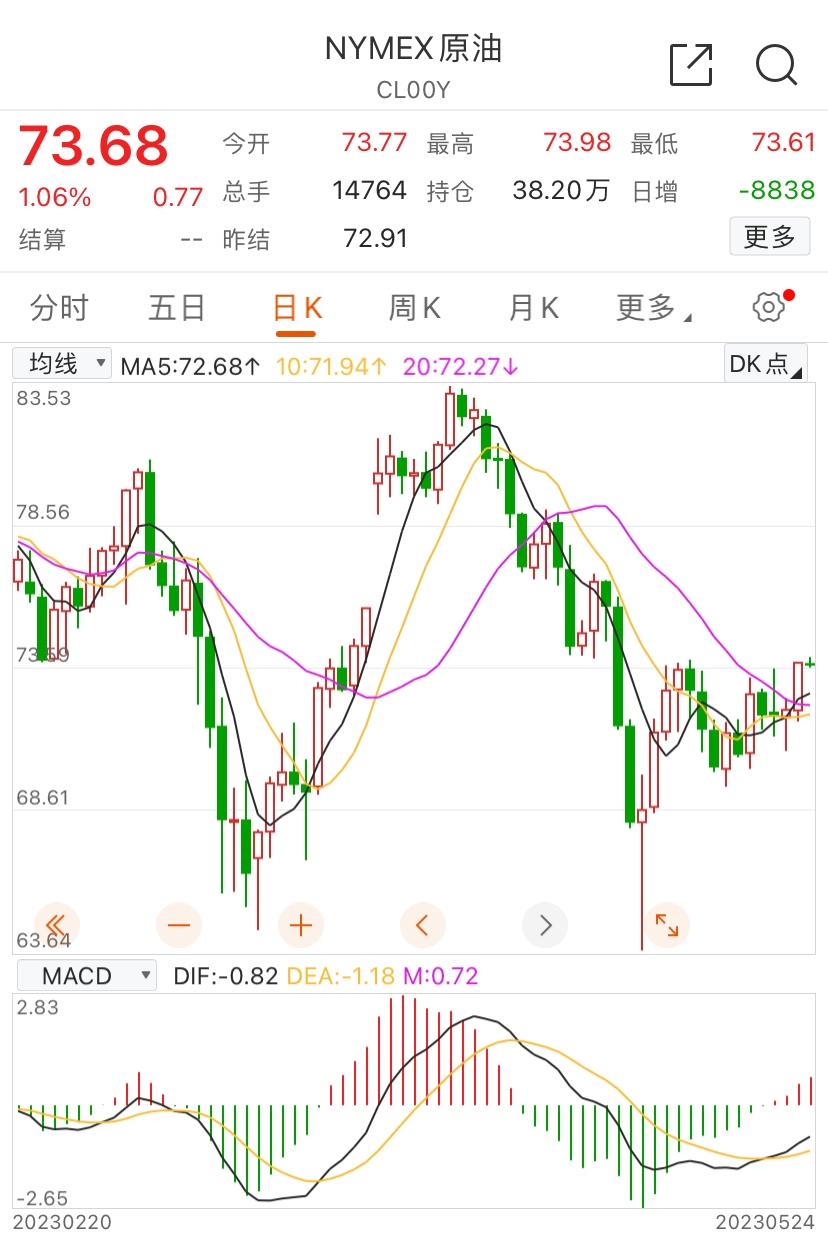Open the 均线 indicator dropdown

click(62, 363)
